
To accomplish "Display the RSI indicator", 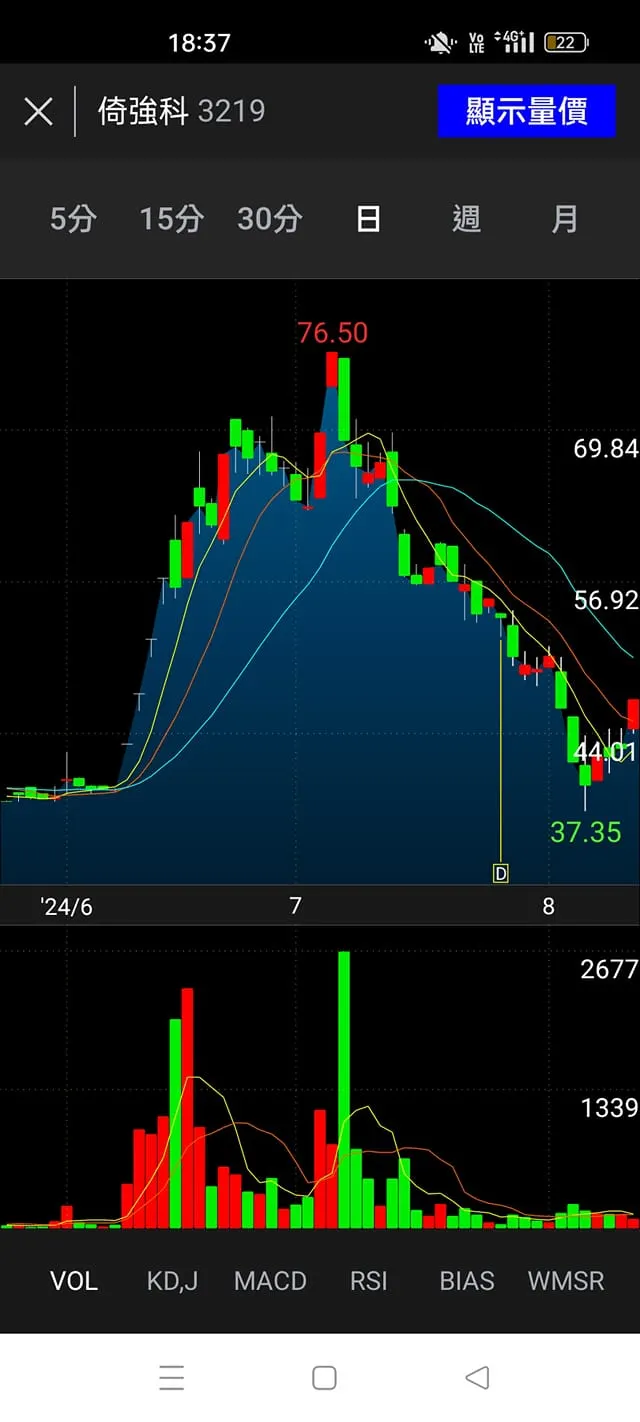I will click(x=368, y=1281).
